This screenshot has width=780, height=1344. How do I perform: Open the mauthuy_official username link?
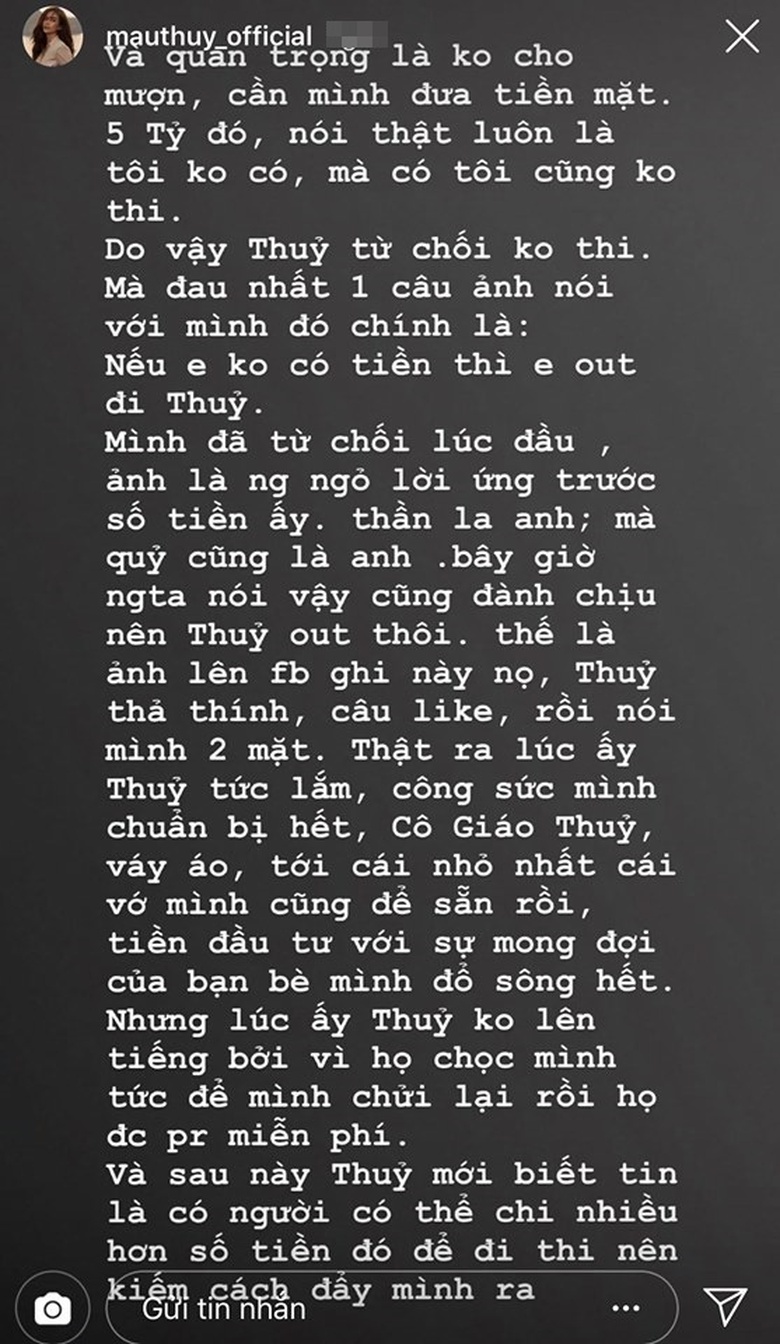pyautogui.click(x=208, y=37)
